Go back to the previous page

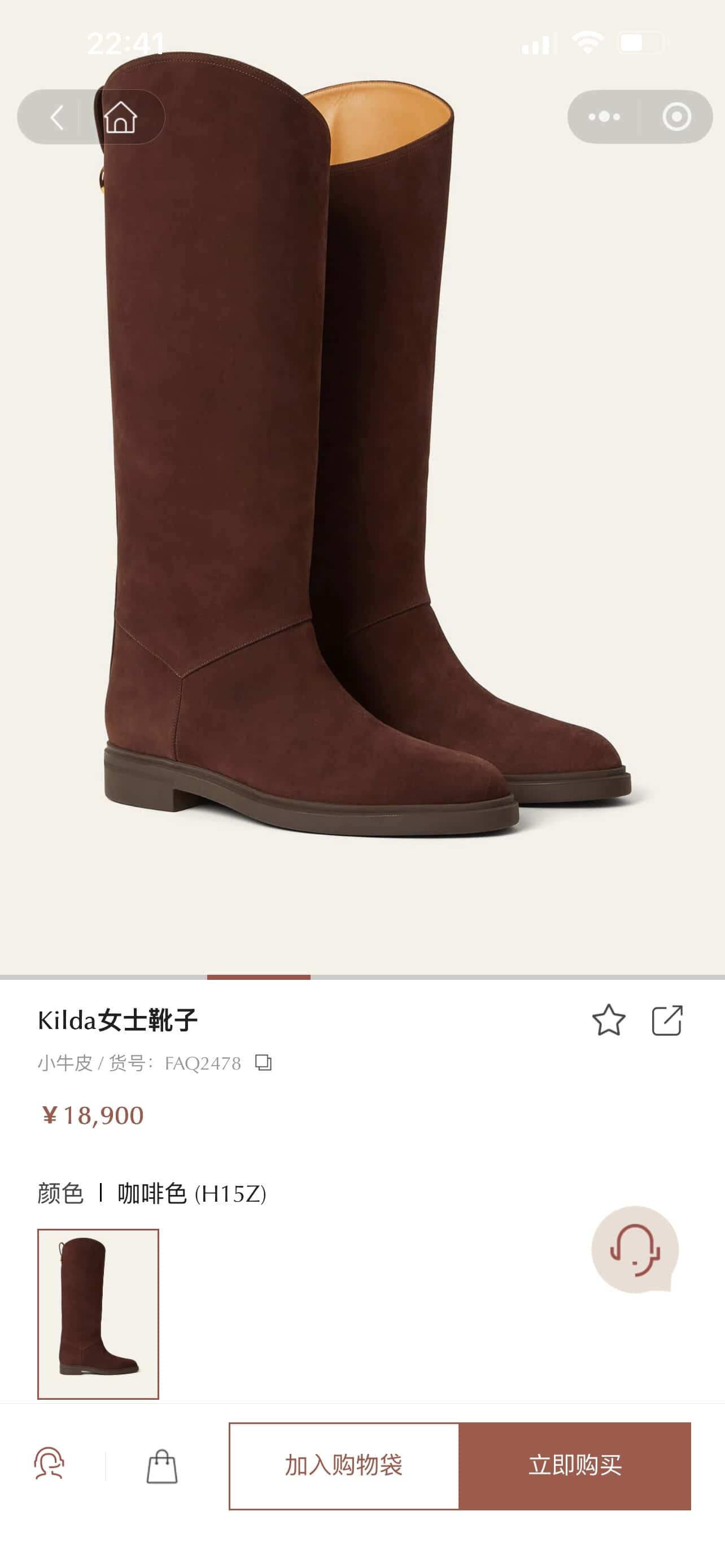[56, 117]
